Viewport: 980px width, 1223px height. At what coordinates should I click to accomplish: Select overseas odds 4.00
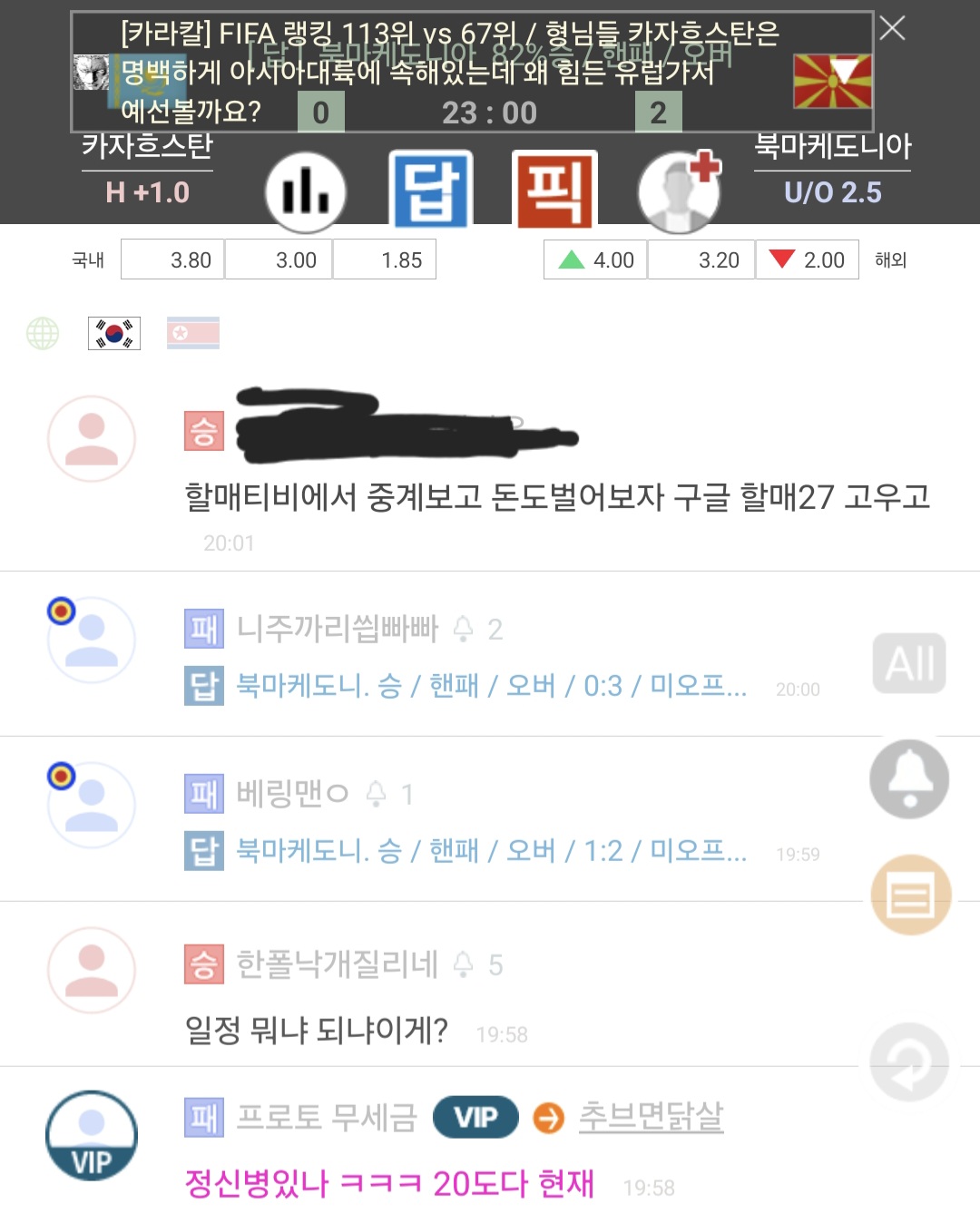595,259
